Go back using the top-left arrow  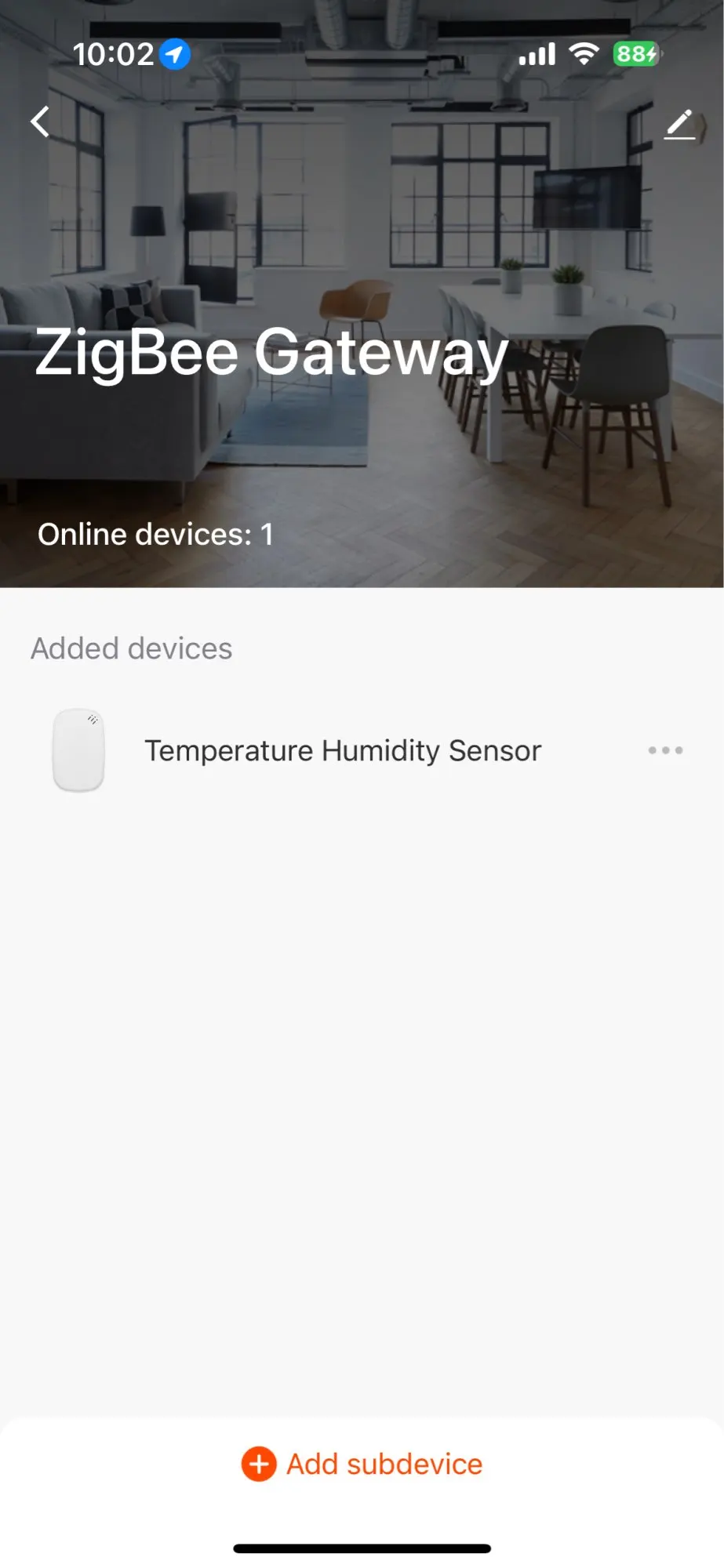[x=40, y=122]
